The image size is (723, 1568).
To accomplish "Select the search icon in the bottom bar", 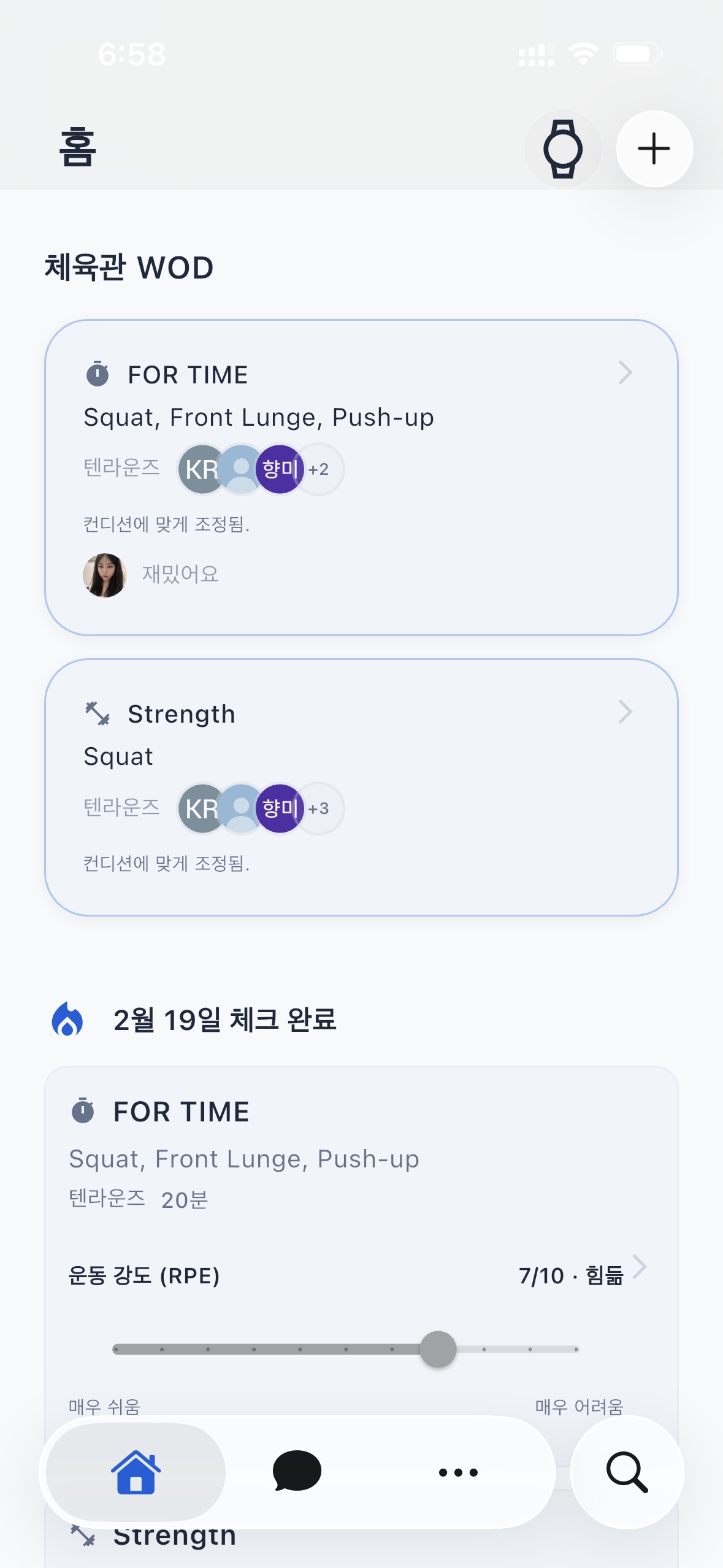I will pos(627,1472).
